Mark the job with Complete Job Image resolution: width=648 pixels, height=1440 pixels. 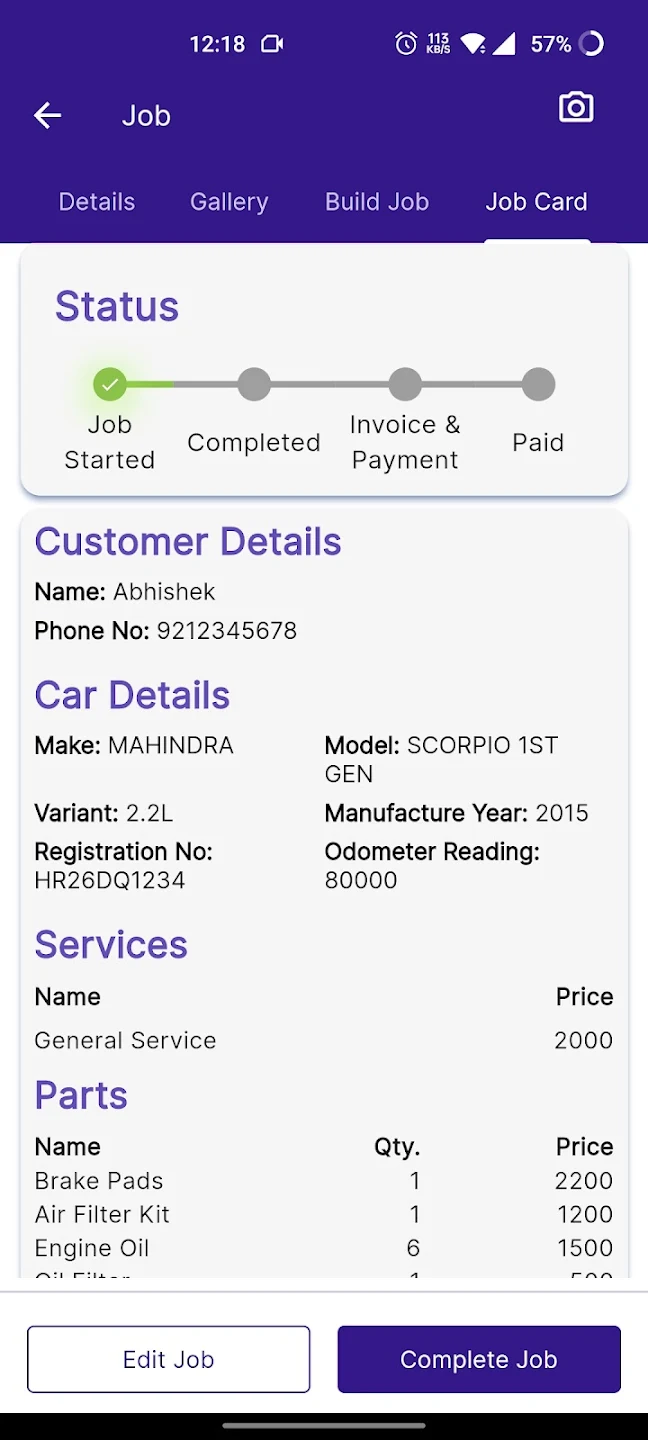click(479, 1359)
